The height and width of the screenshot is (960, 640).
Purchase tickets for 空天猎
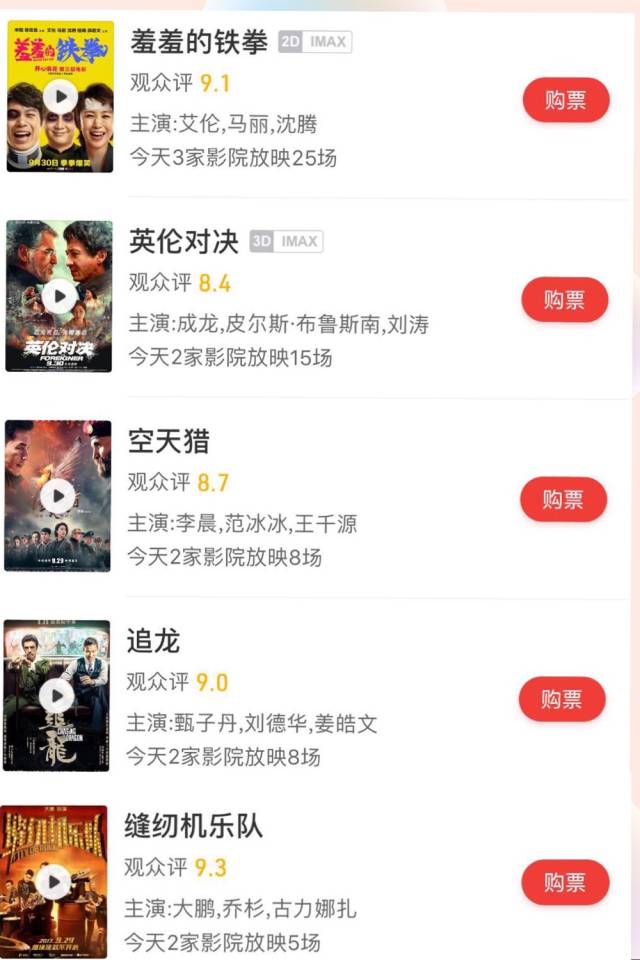point(563,499)
